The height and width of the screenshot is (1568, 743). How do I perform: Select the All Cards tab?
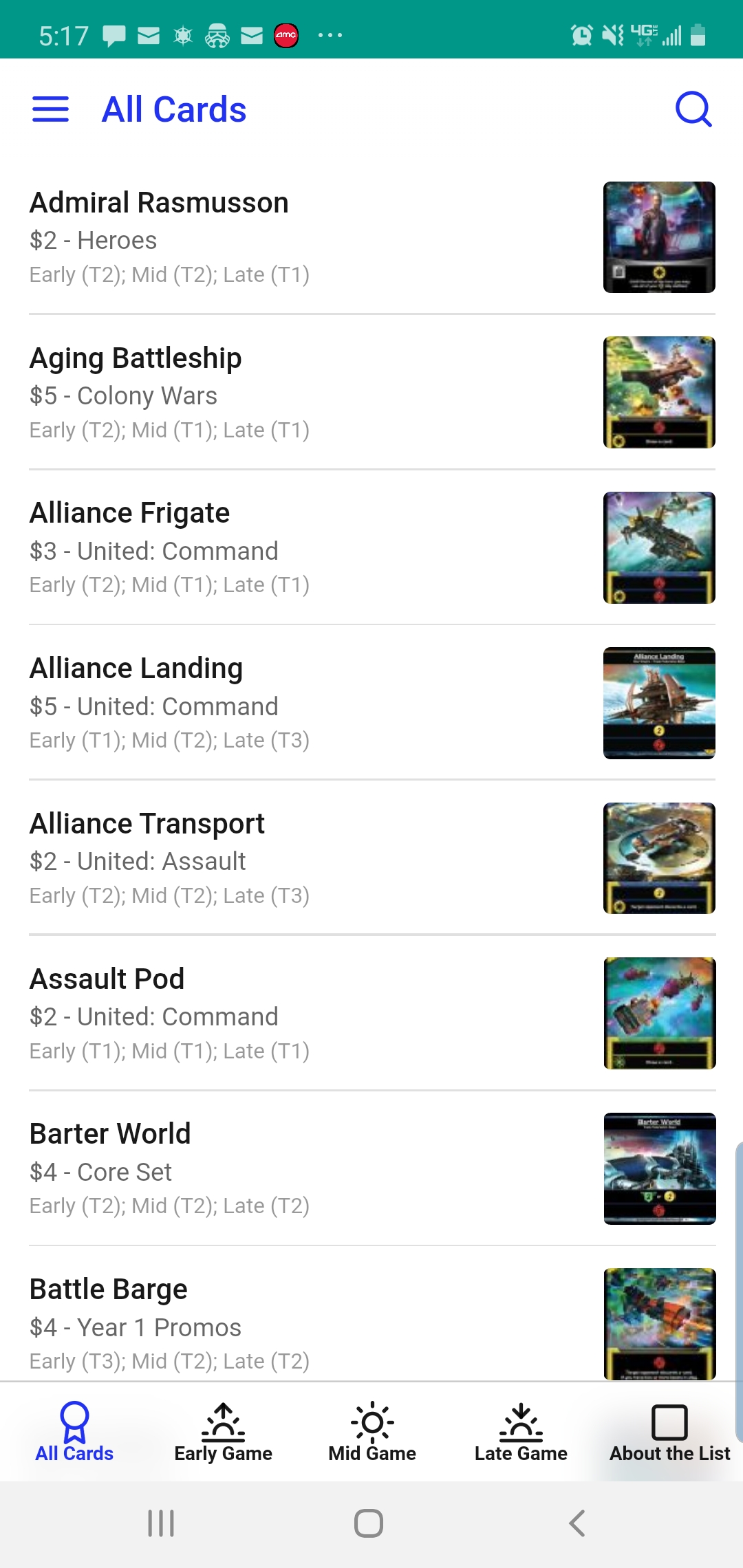pos(74,1433)
